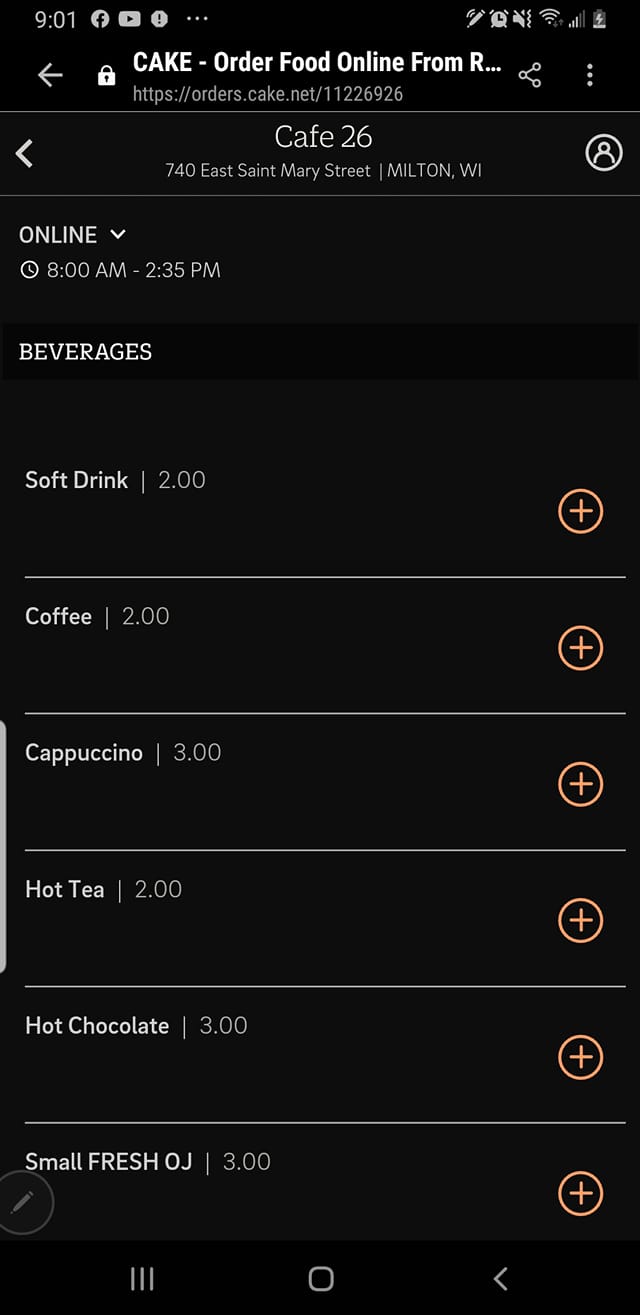Open the browser overflow menu
This screenshot has height=1315, width=640.
point(590,75)
